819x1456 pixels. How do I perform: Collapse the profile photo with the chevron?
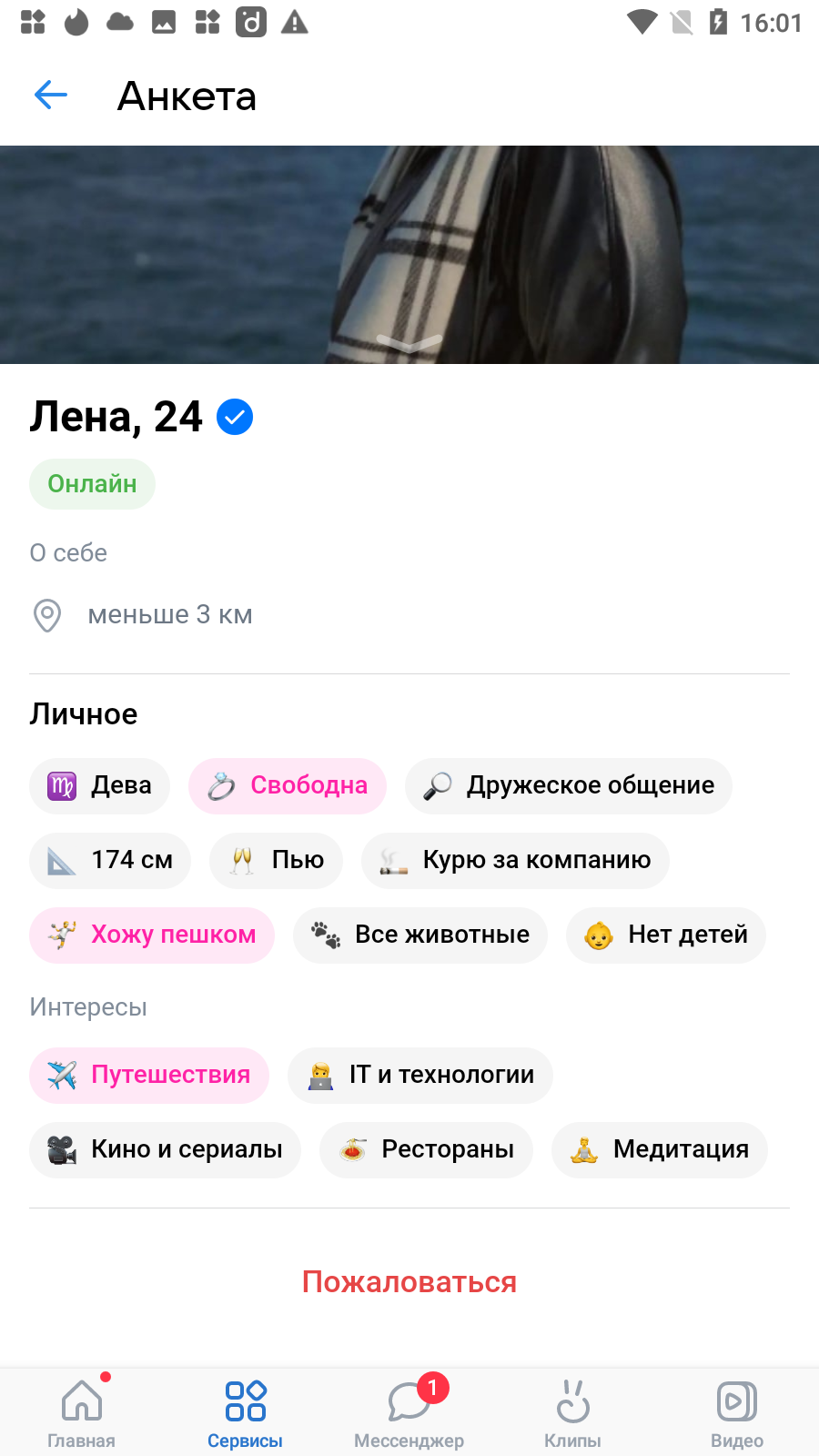(x=409, y=342)
